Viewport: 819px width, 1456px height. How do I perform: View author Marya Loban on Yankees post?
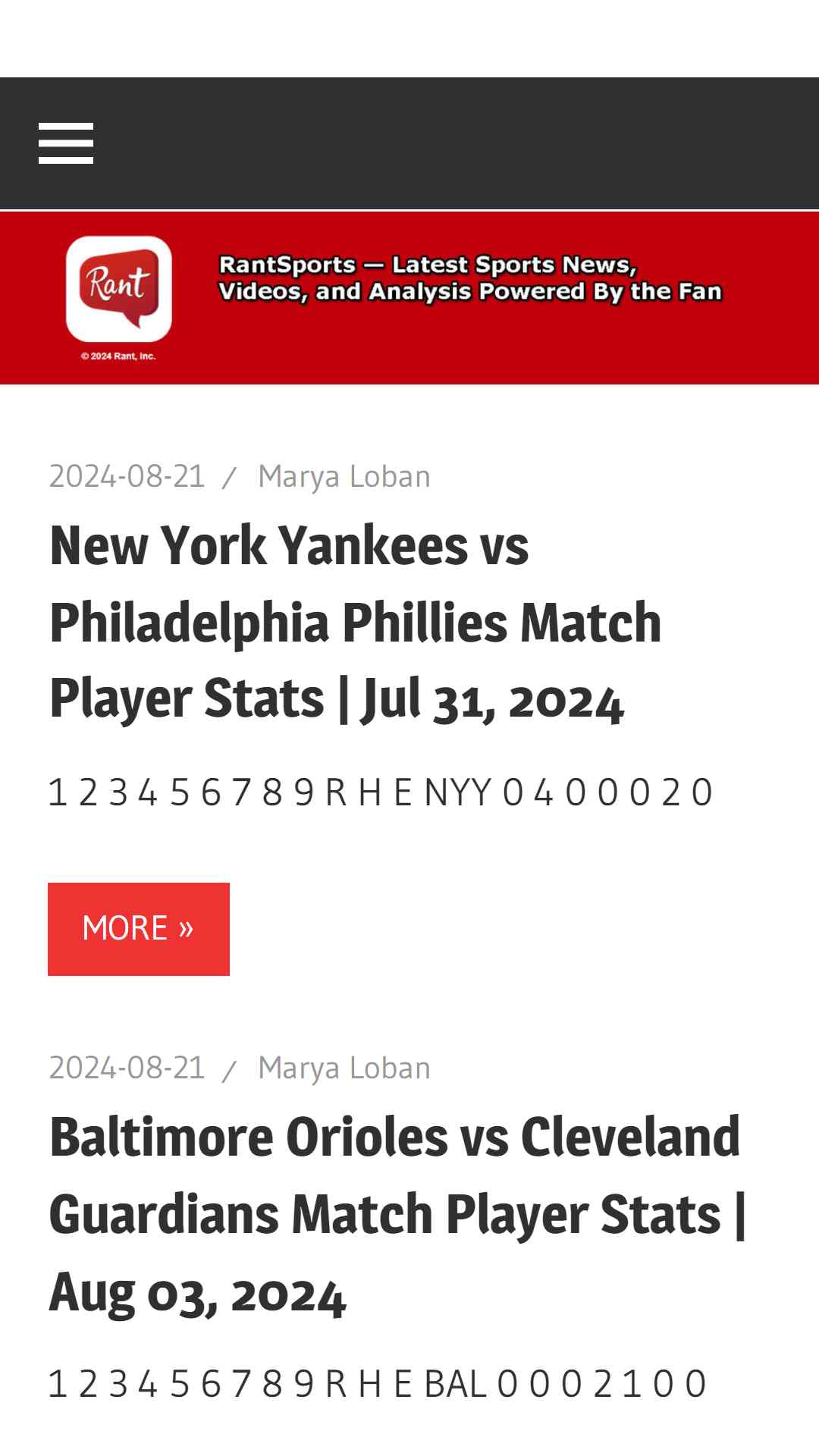(x=344, y=476)
